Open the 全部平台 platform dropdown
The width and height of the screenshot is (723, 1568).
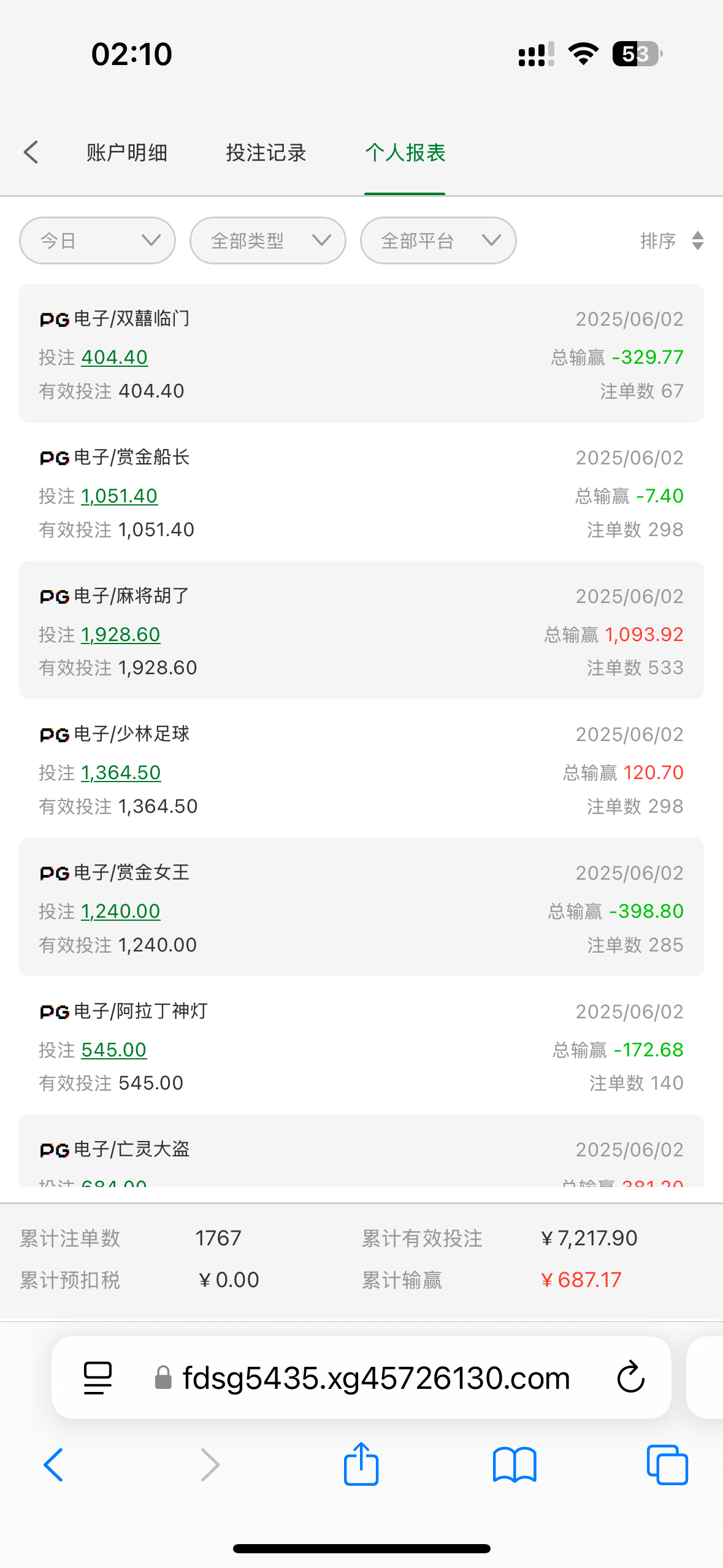pyautogui.click(x=438, y=240)
